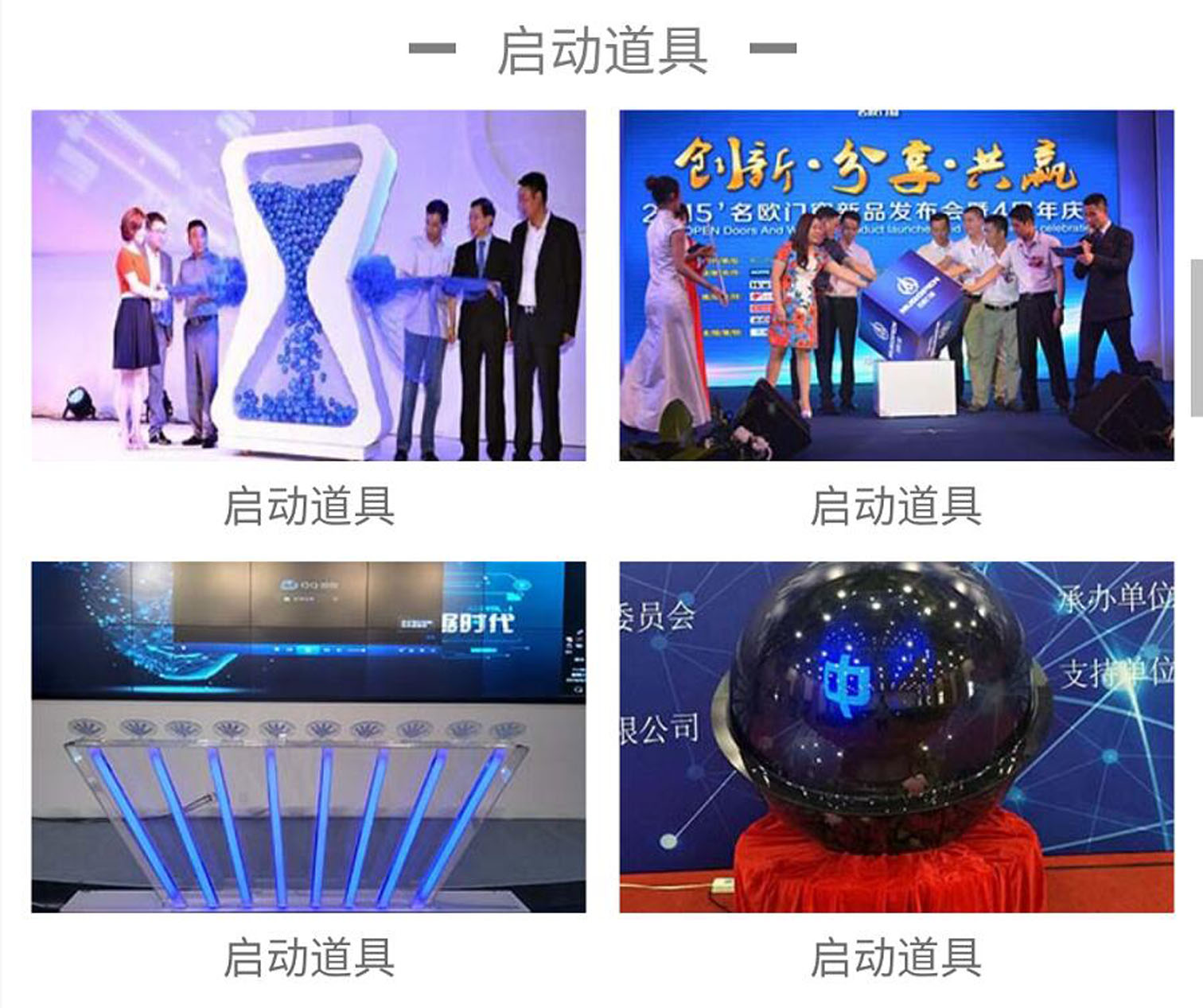This screenshot has width=1203, height=1008.
Task: View the black crystal sphere prop tile
Action: coord(897,737)
